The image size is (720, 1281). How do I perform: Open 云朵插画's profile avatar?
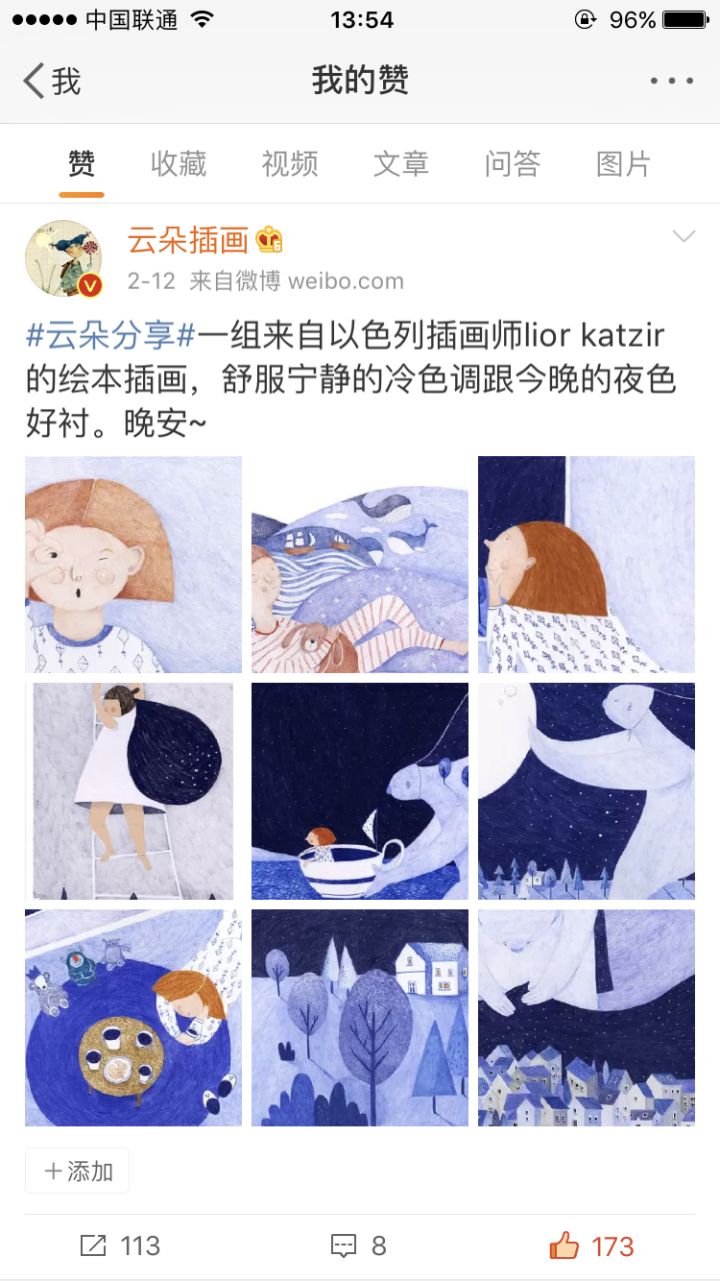64,259
